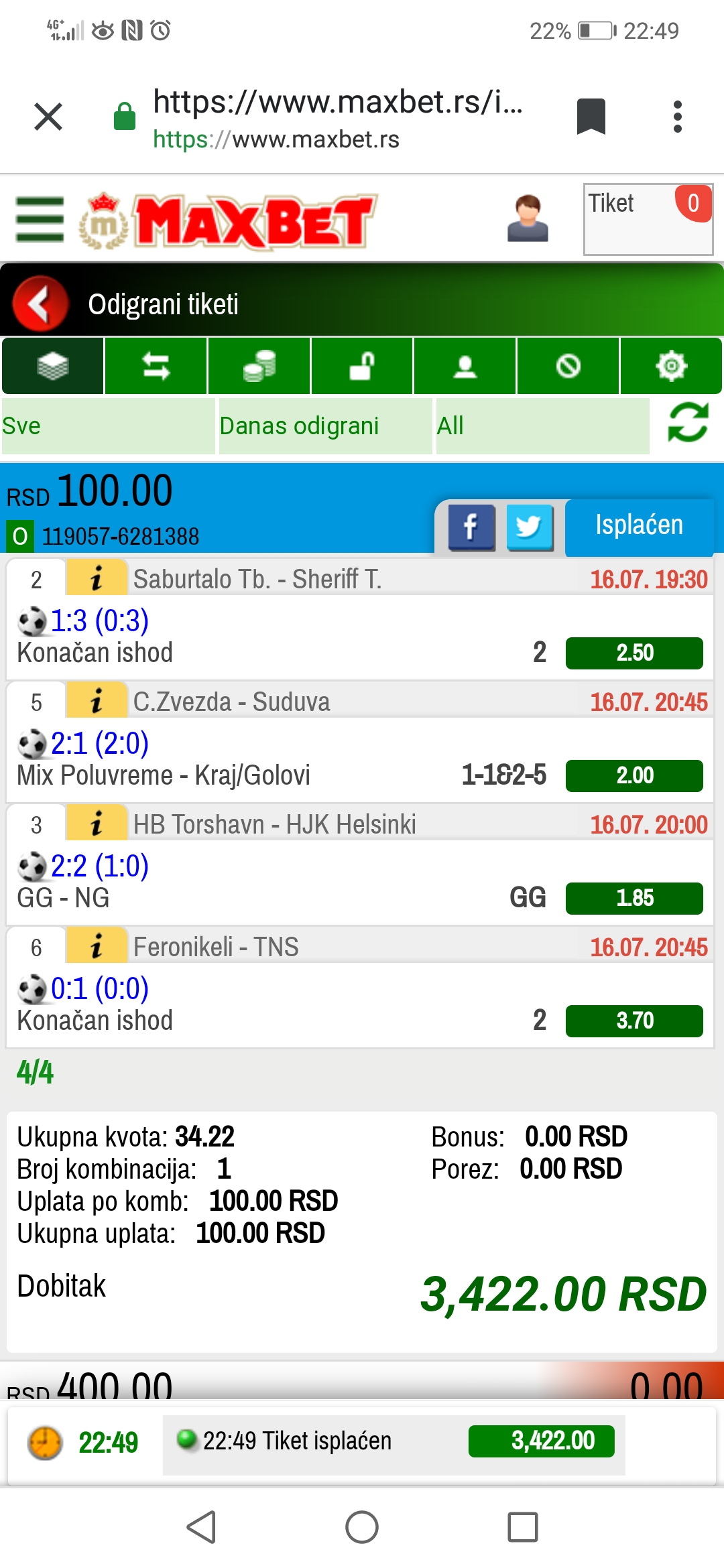Open the browser overflow menu

pyautogui.click(x=678, y=117)
